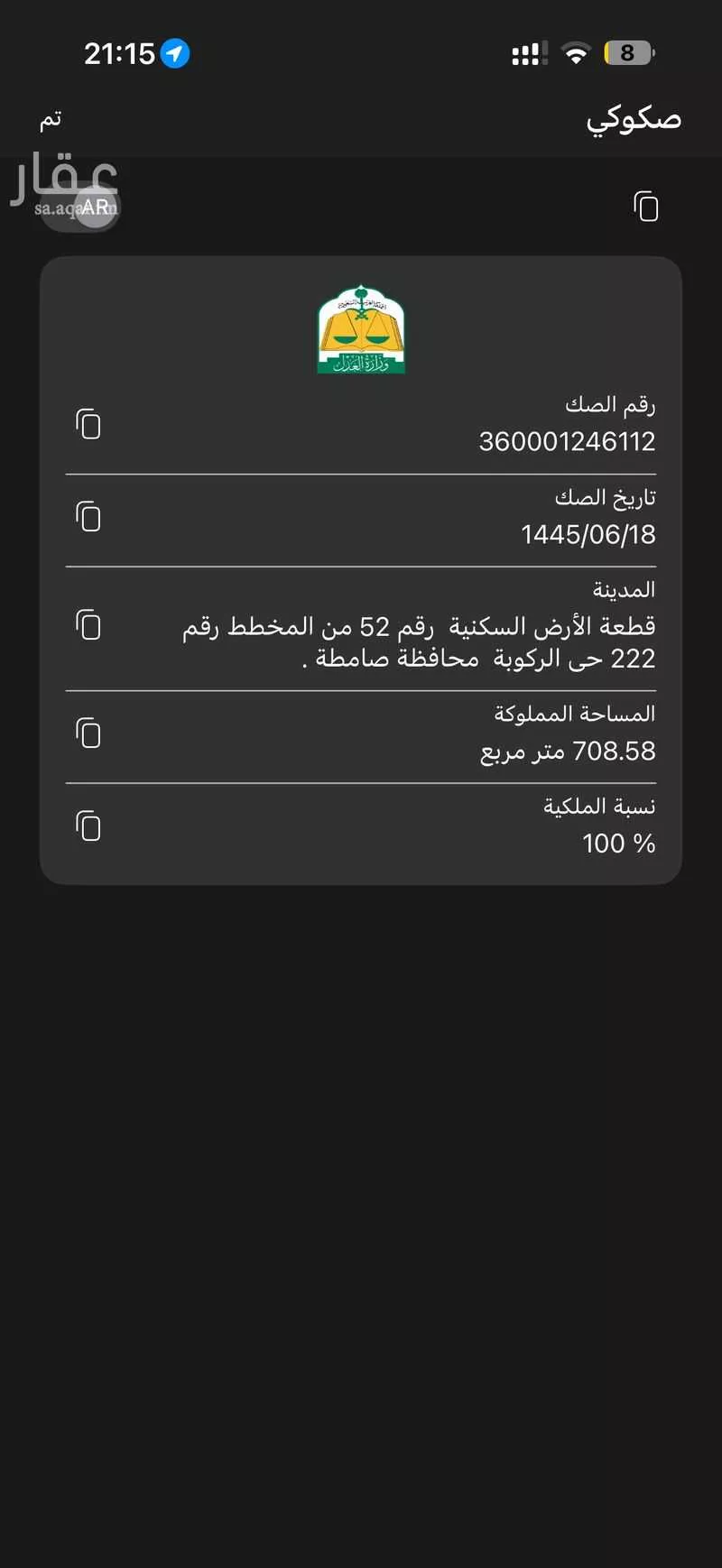Viewport: 722px width, 1568px height.
Task: Copy the ownership percentage value
Action: [88, 826]
